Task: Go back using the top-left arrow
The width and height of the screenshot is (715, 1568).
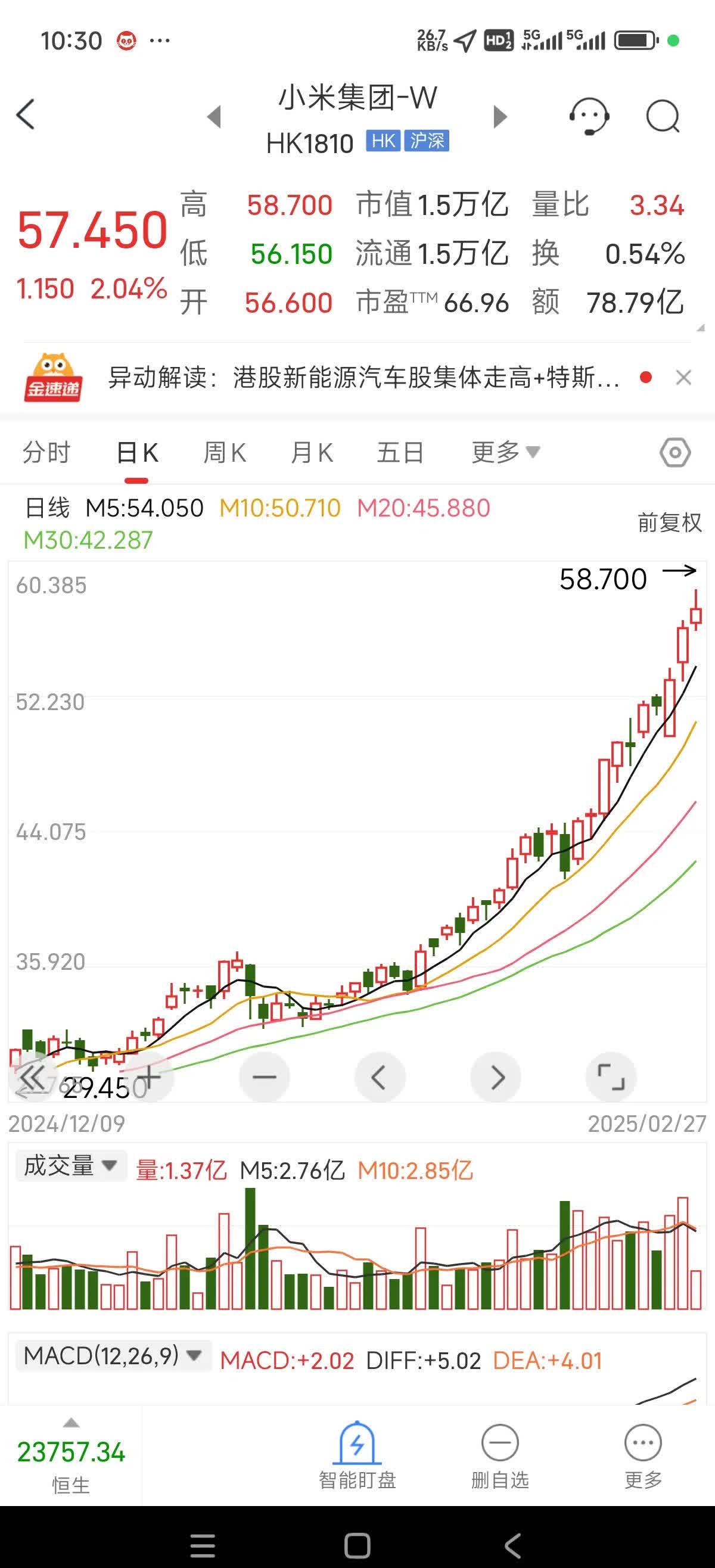Action: coord(26,115)
